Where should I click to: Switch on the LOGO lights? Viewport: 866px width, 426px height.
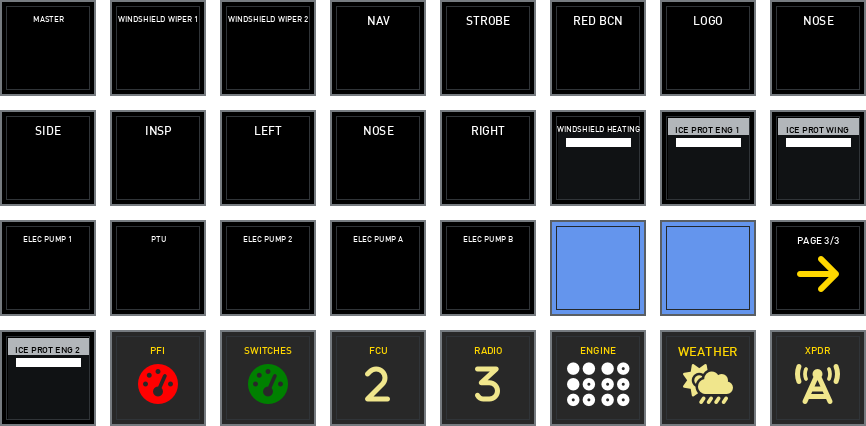708,48
